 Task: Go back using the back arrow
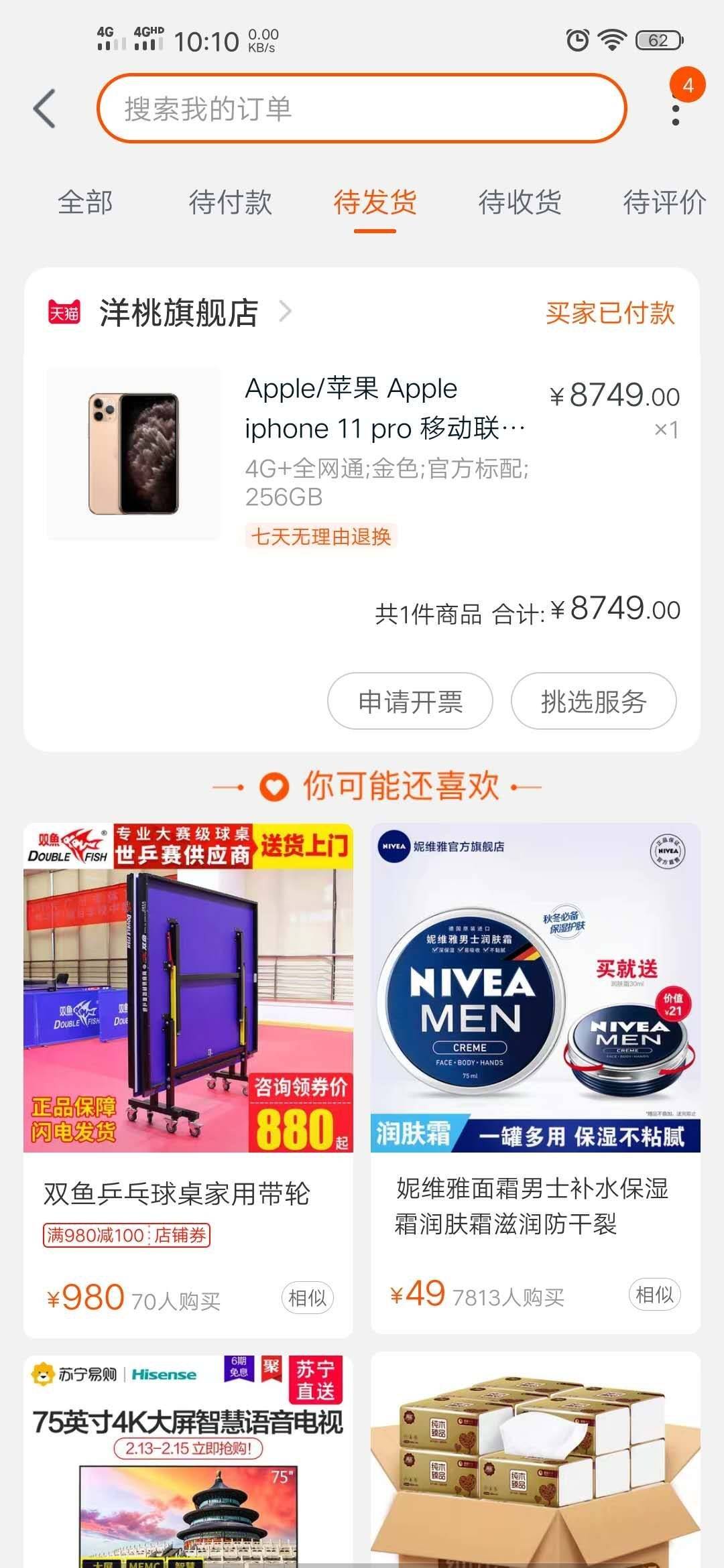44,109
